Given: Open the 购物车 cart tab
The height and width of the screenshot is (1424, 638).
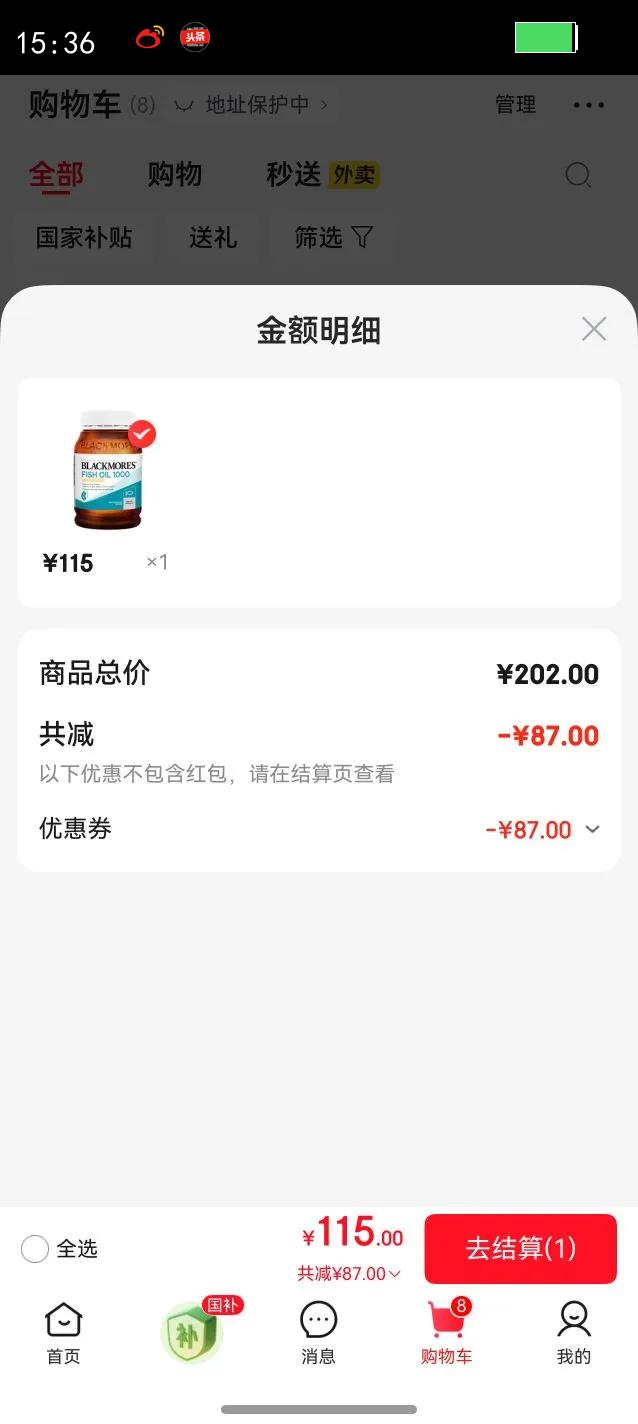Looking at the screenshot, I should pos(446,1333).
